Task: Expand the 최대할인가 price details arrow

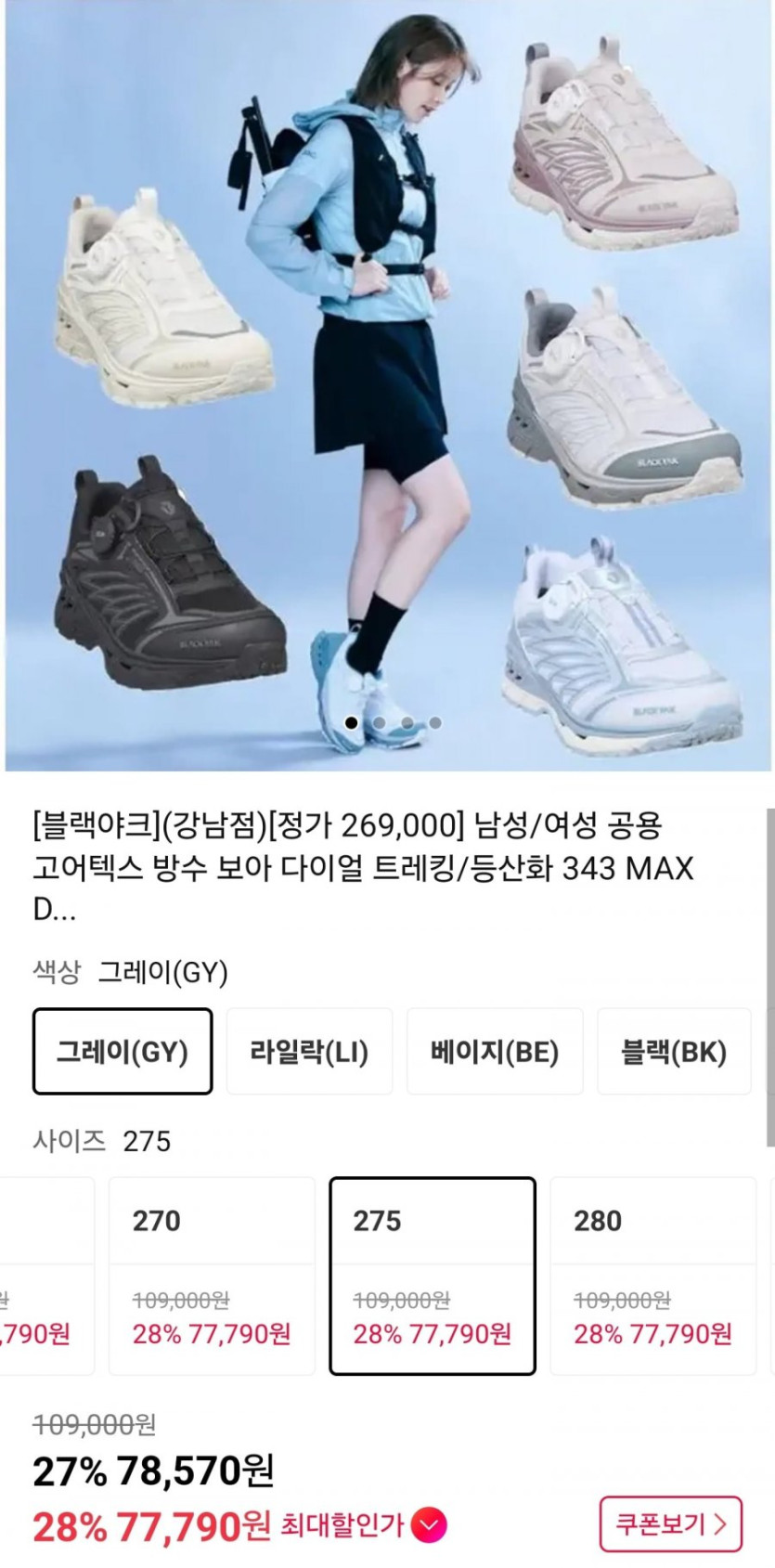Action: coord(429,1524)
